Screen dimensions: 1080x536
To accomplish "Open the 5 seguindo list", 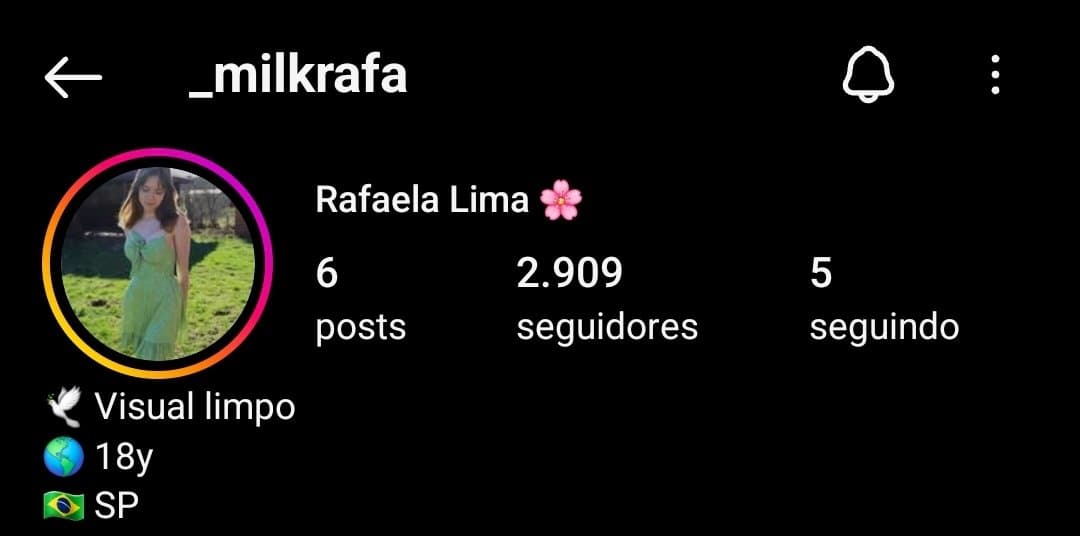I will coord(883,299).
